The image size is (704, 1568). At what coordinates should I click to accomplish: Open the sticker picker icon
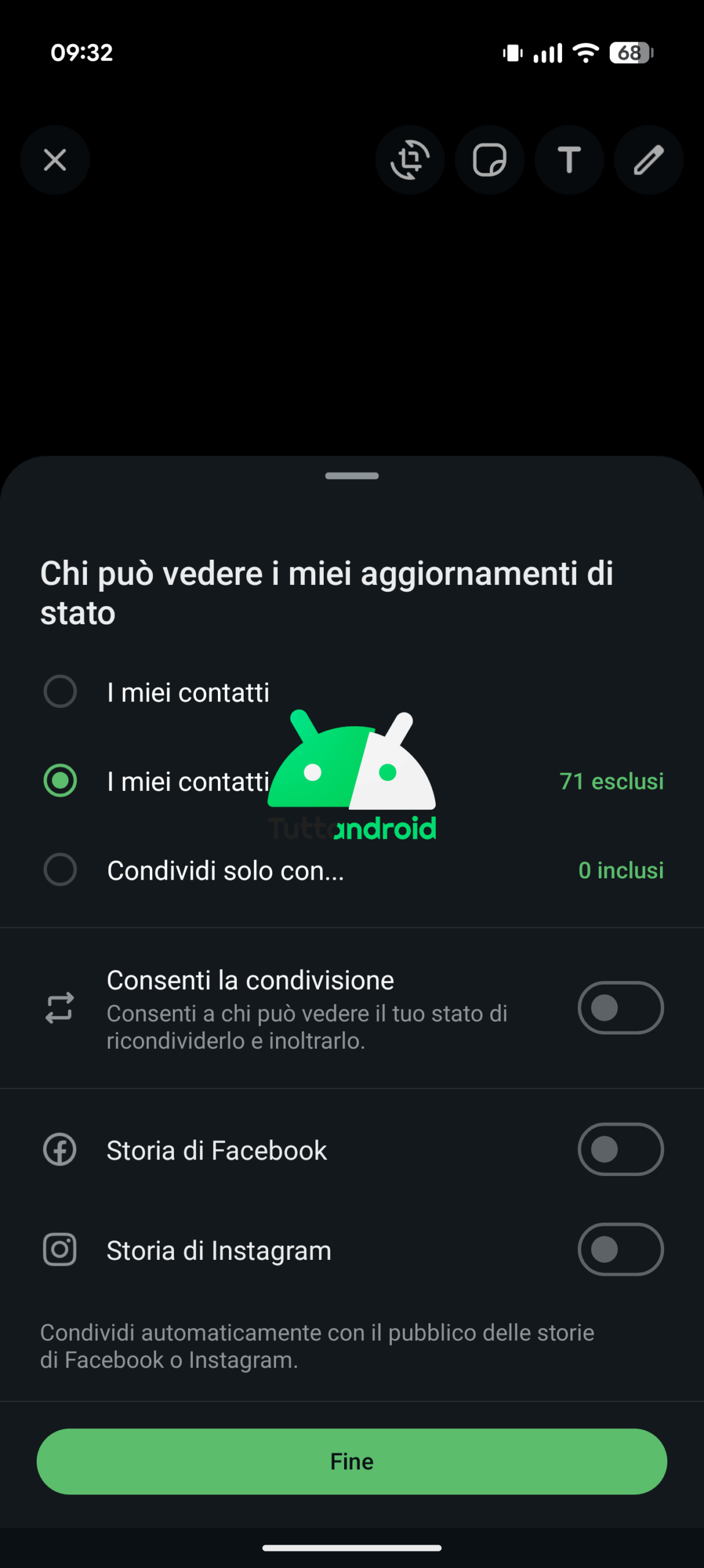point(489,160)
